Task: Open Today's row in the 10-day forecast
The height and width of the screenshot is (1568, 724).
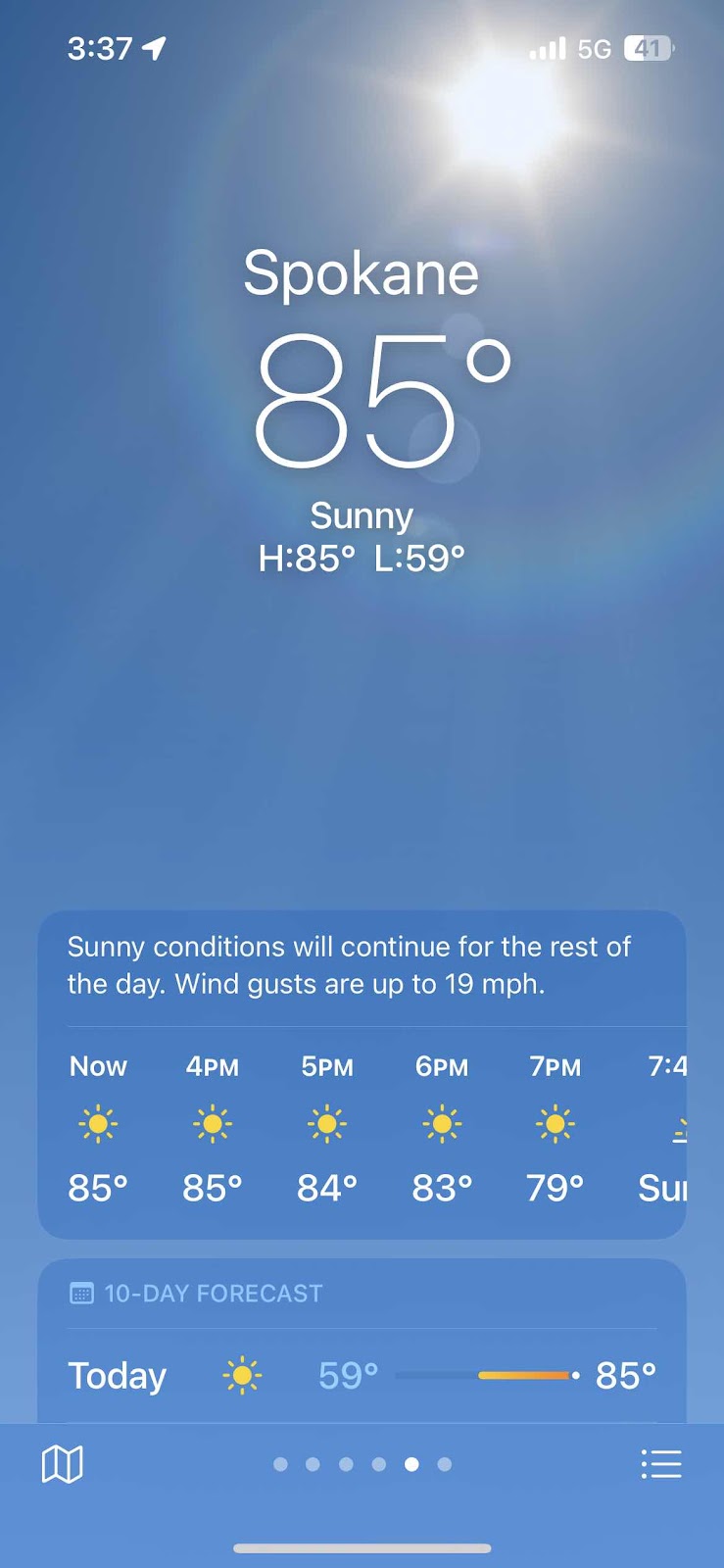Action: click(x=362, y=1376)
